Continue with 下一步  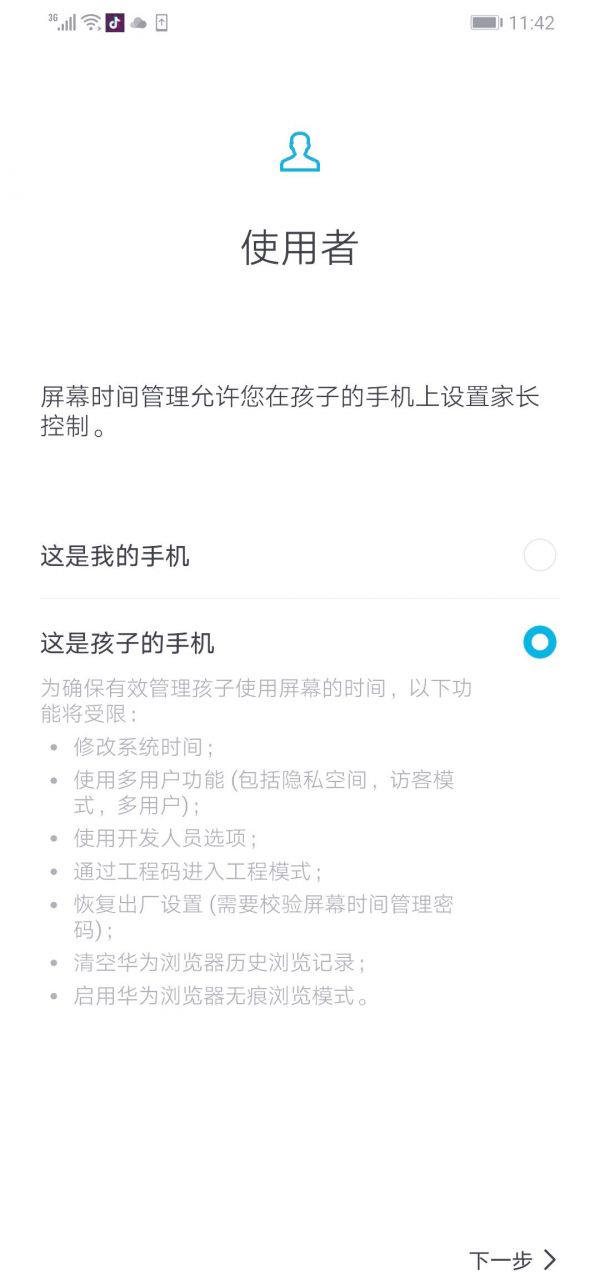(x=513, y=1259)
